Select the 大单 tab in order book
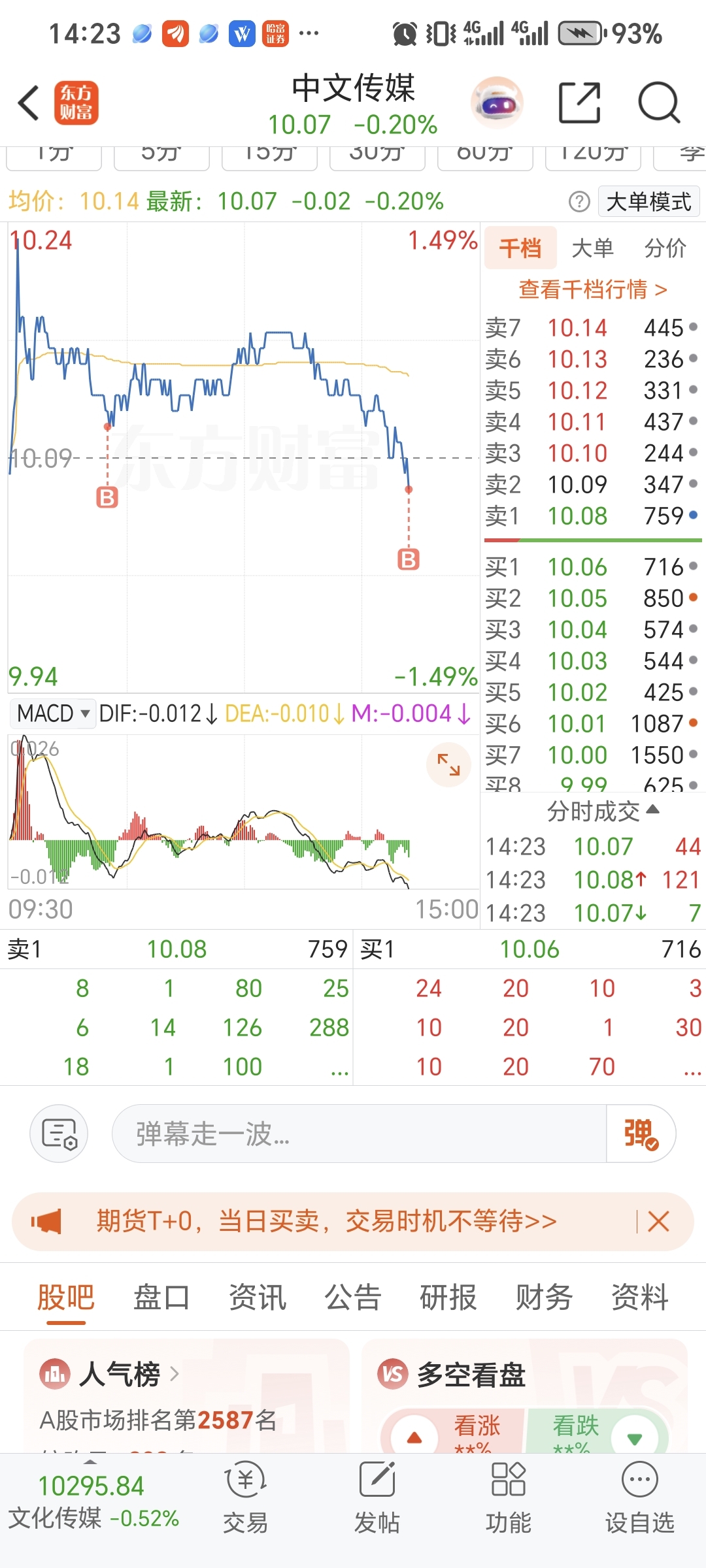Image resolution: width=706 pixels, height=1568 pixels. (x=592, y=248)
